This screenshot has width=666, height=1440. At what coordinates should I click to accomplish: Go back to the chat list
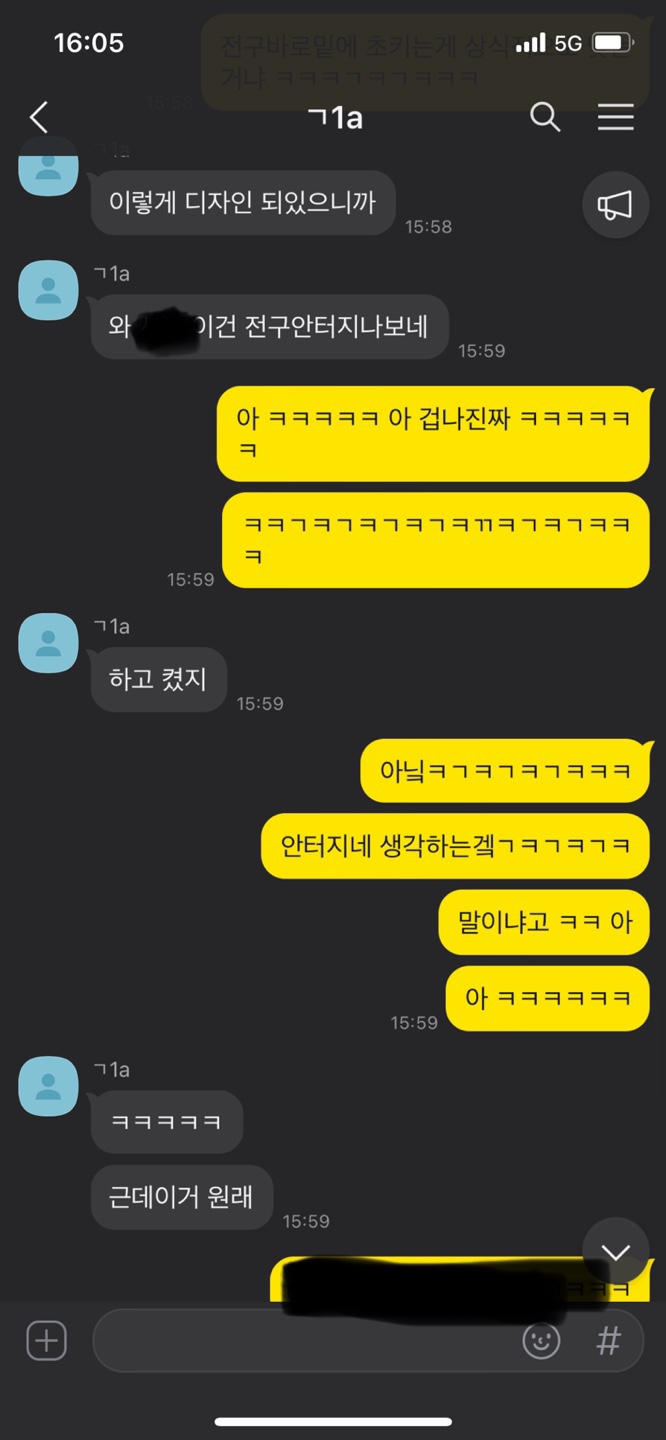(x=39, y=117)
